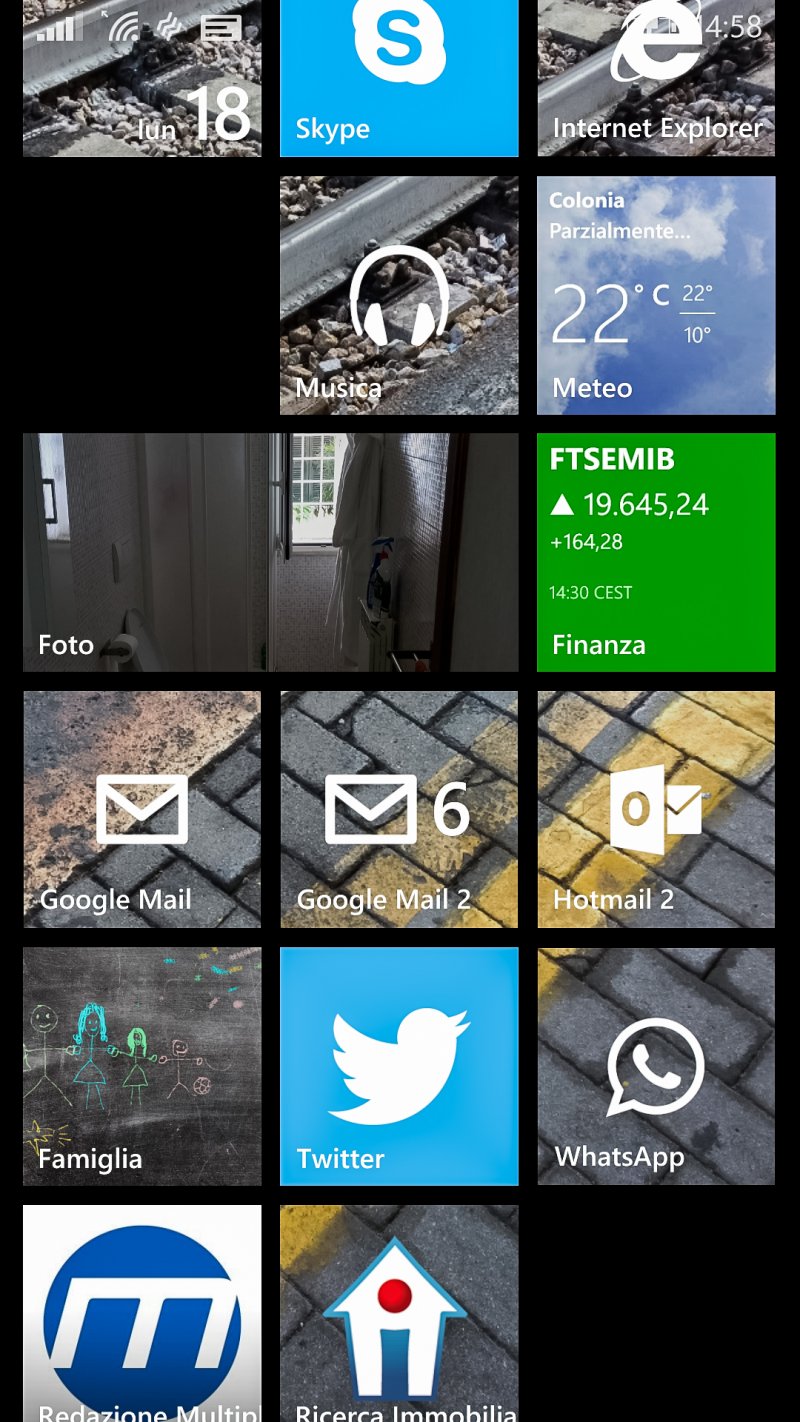Open WhatsApp
Screen dimensions: 800x1422
click(x=656, y=1066)
